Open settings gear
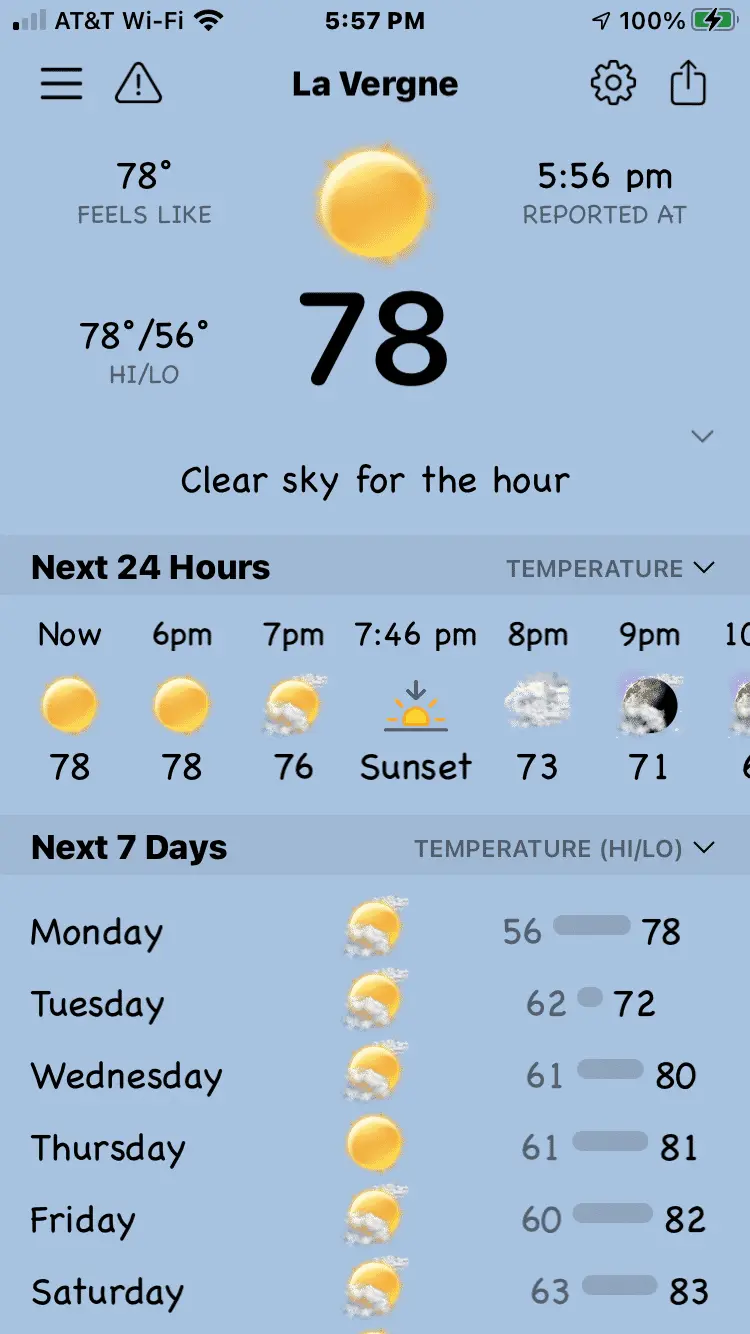Screen dimensions: 750x1334 click(x=613, y=84)
